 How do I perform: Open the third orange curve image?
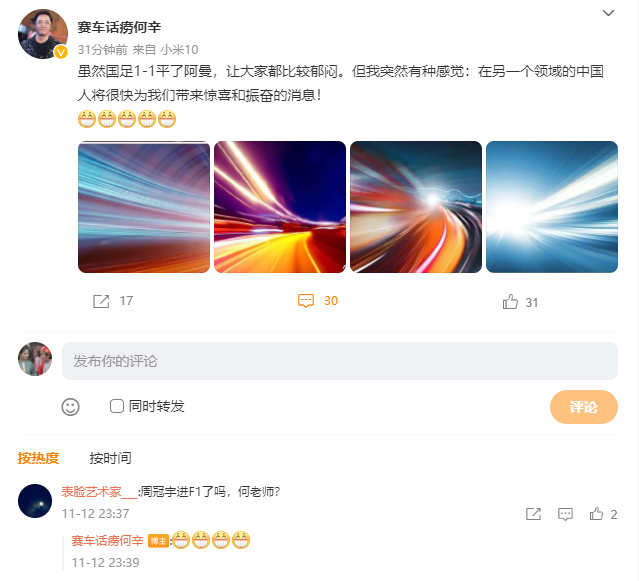tap(416, 207)
